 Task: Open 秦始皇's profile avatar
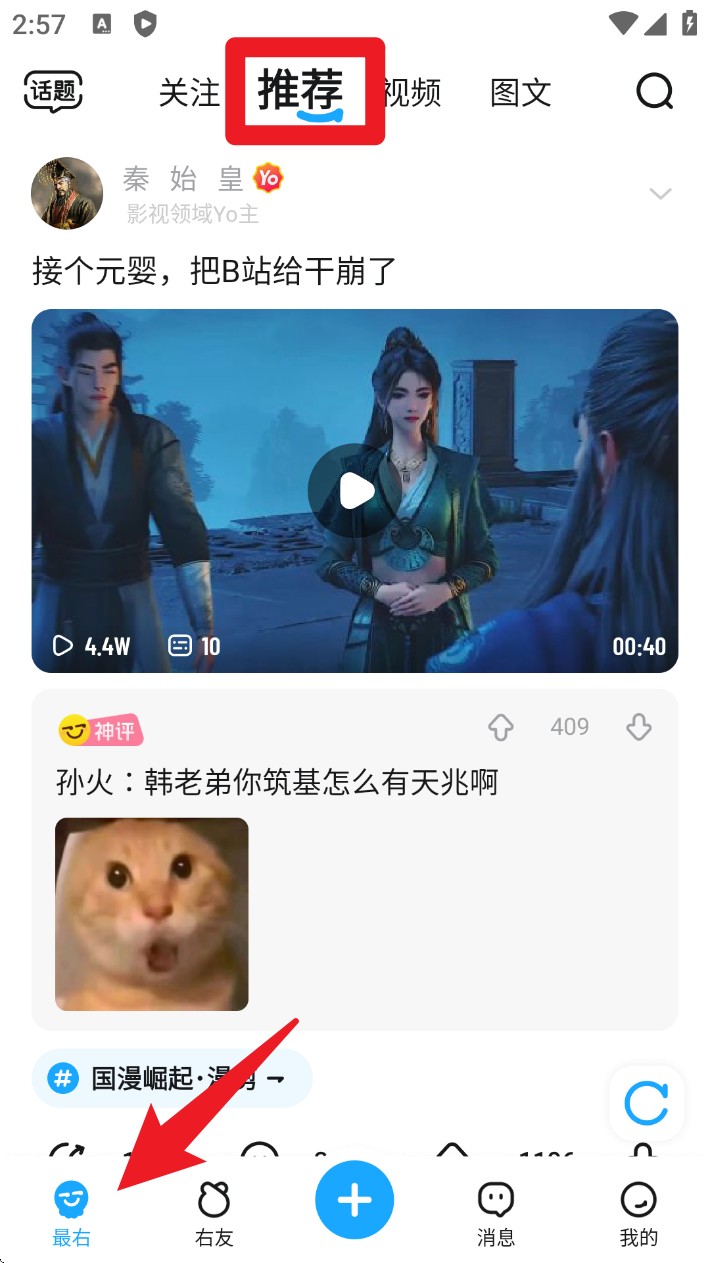67,193
